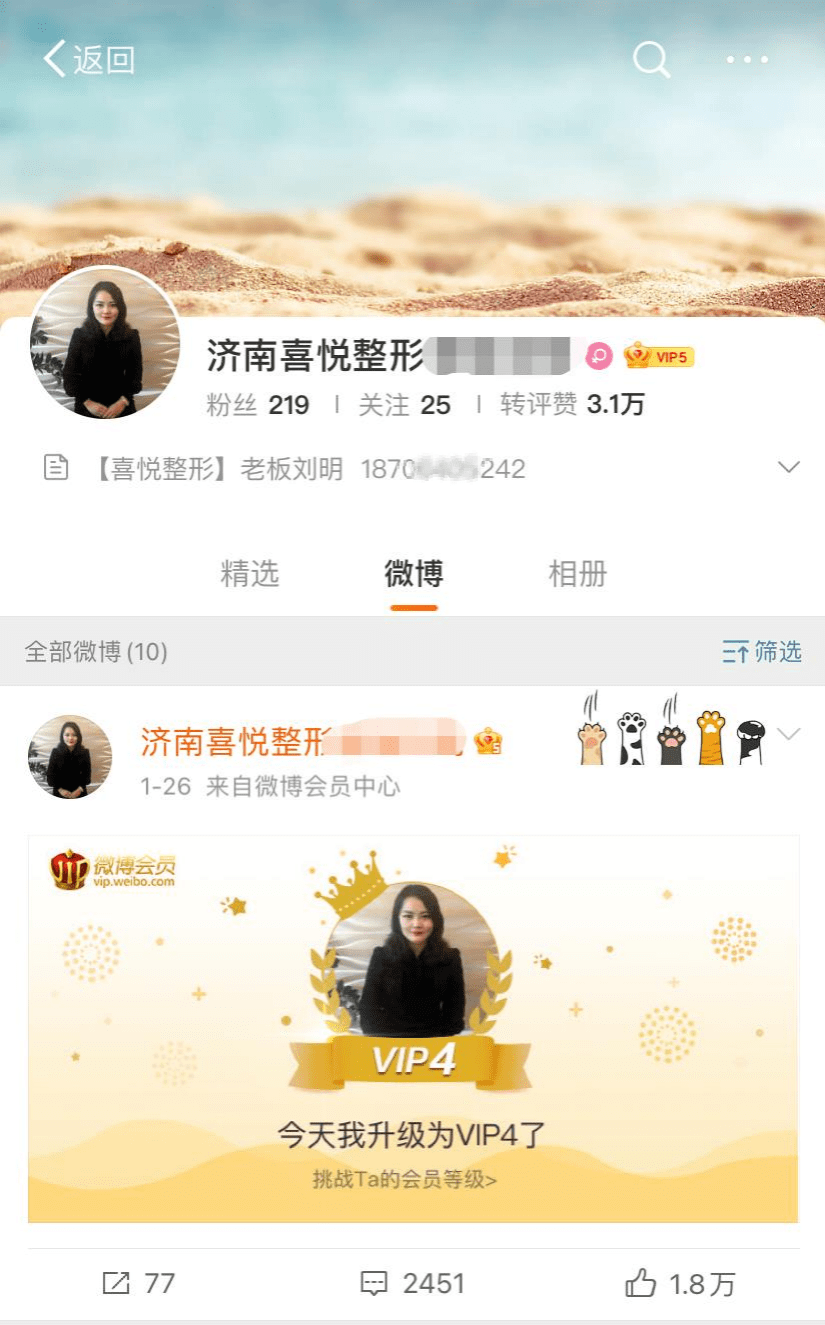Image resolution: width=825 pixels, height=1325 pixels.
Task: Expand the profile bio chevron
Action: 789,467
